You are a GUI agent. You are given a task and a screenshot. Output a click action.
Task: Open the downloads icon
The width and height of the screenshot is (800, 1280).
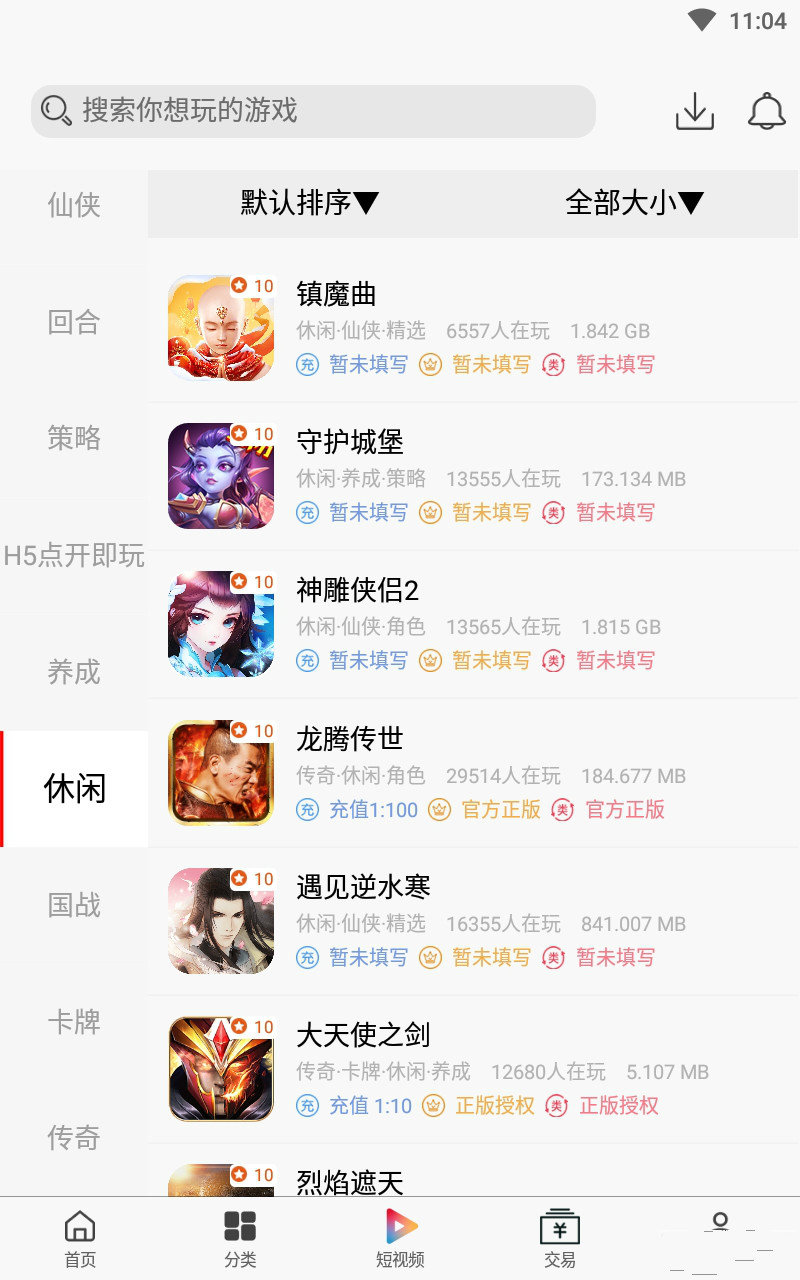coord(694,111)
